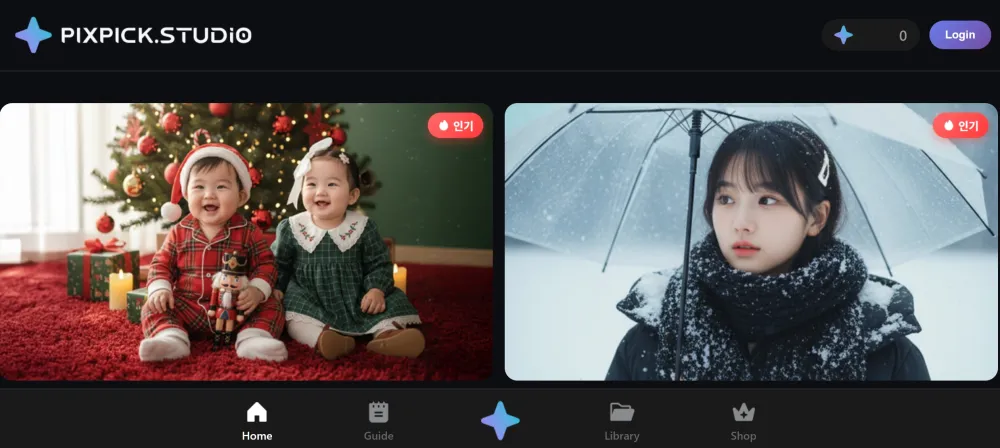The height and width of the screenshot is (448, 1000).
Task: Tap the center sparkle create button
Action: point(500,420)
